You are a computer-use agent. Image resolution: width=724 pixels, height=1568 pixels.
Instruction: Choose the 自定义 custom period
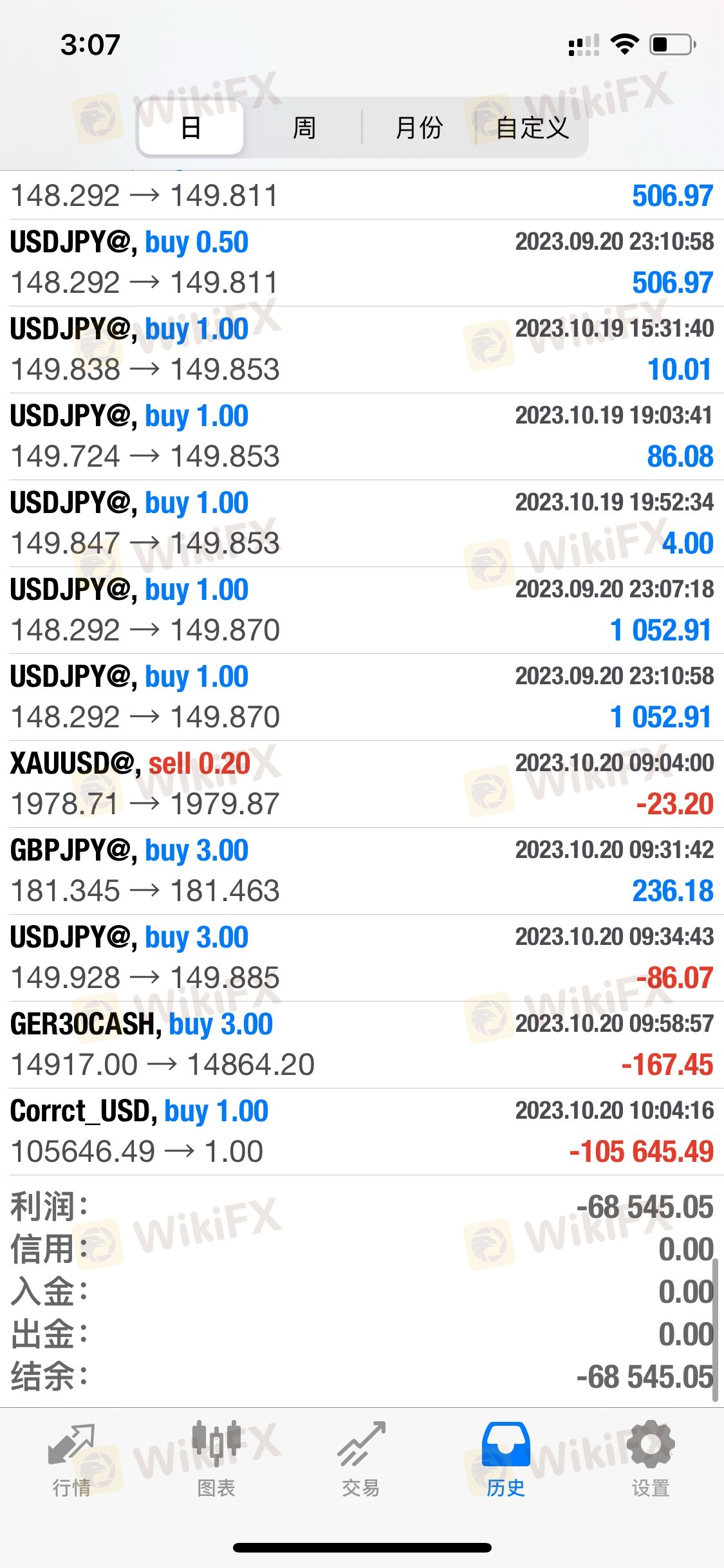[x=532, y=127]
